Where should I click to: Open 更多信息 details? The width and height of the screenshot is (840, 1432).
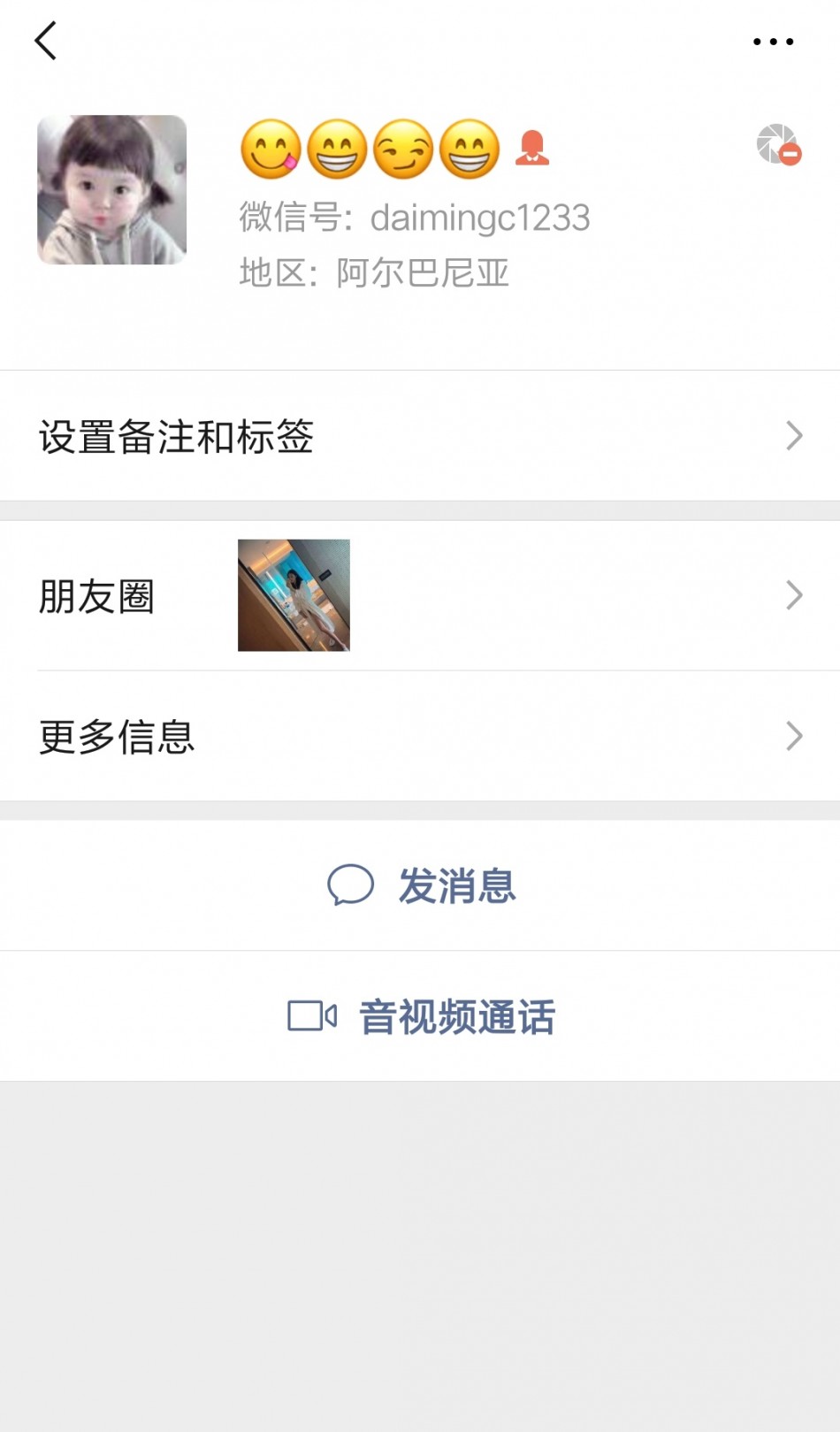420,736
